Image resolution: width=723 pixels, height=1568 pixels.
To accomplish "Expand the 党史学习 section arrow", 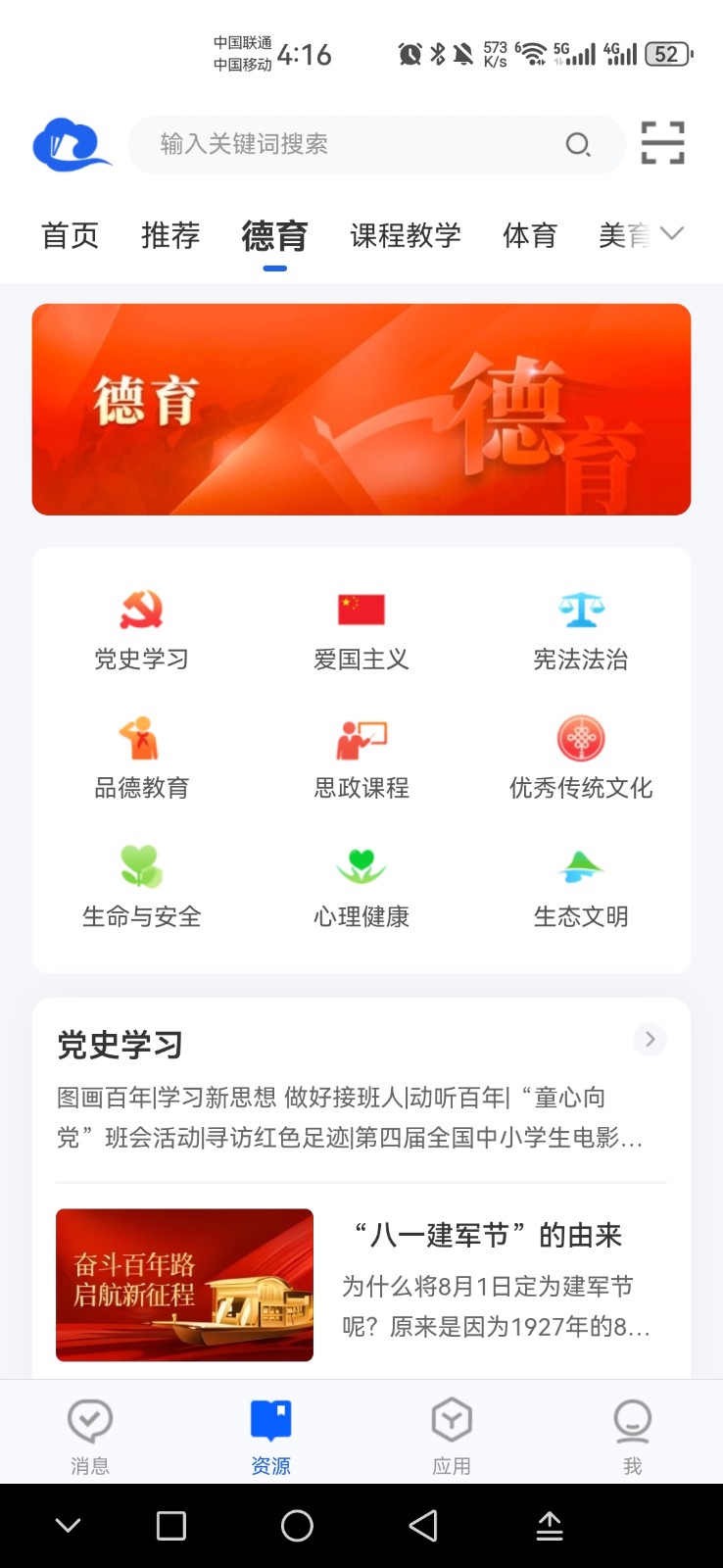I will click(650, 1039).
